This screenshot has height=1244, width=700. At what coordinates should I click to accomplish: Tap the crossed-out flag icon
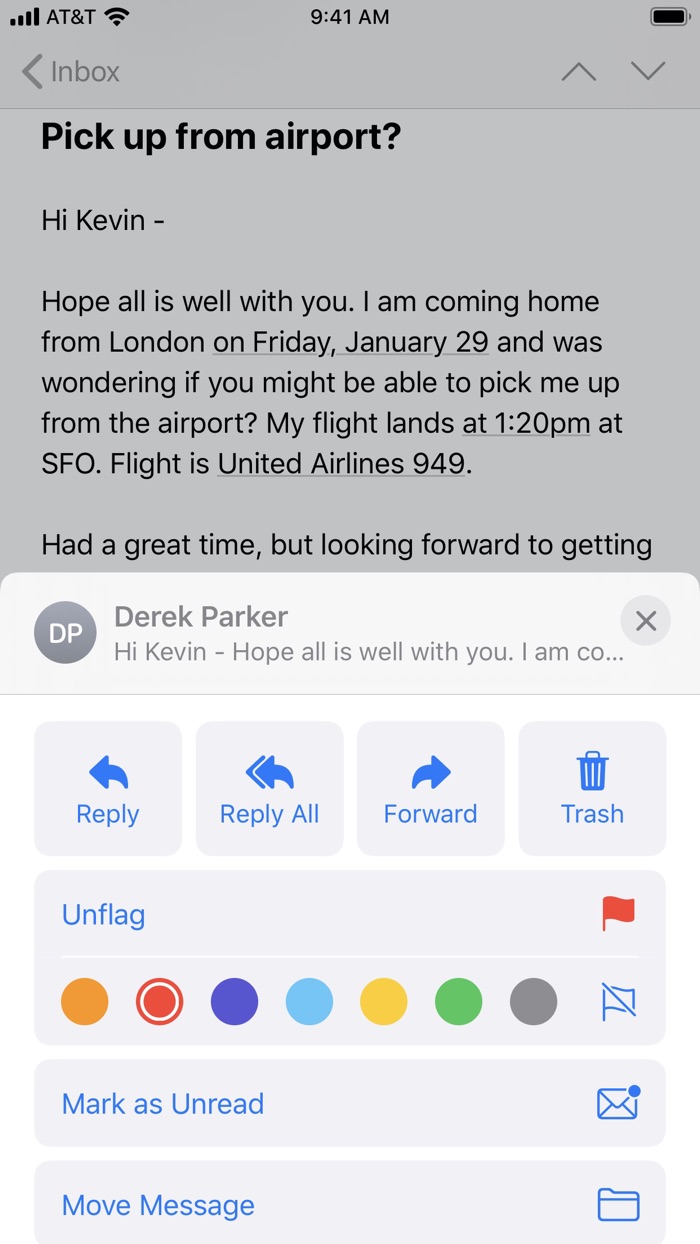[619, 1002]
